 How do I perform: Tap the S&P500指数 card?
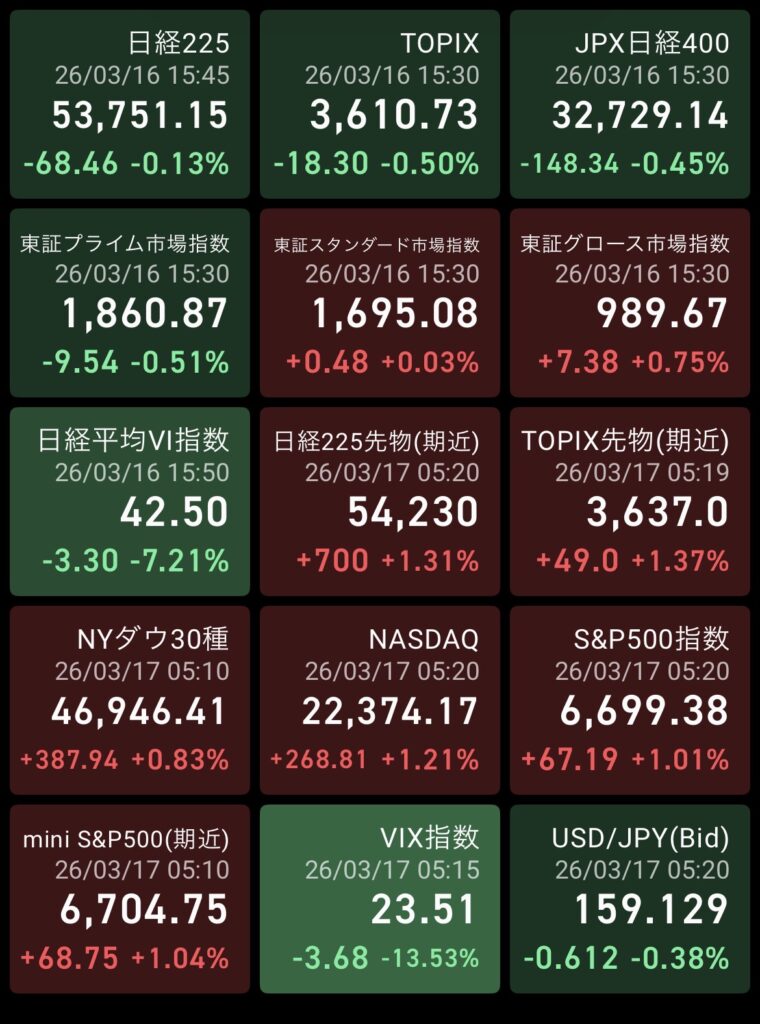coord(629,700)
